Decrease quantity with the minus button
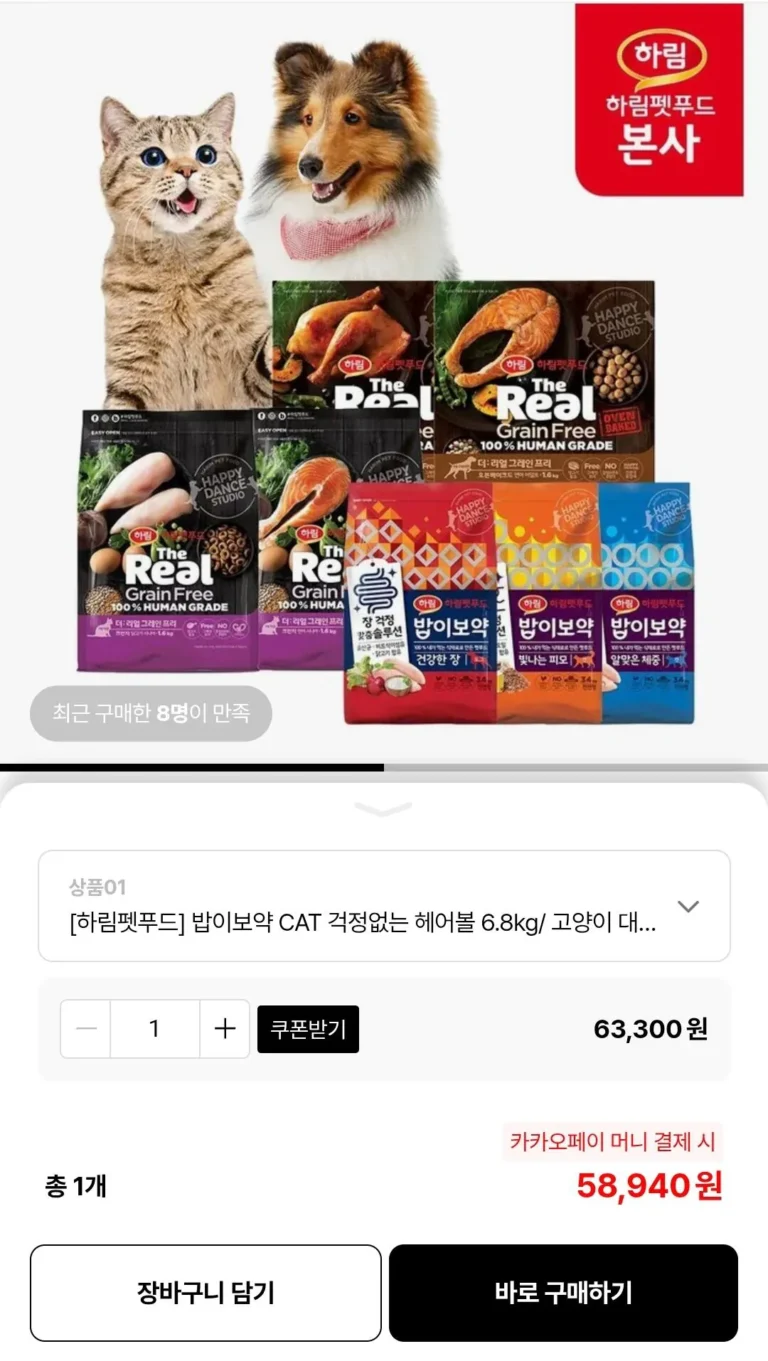768x1361 pixels. [86, 1029]
